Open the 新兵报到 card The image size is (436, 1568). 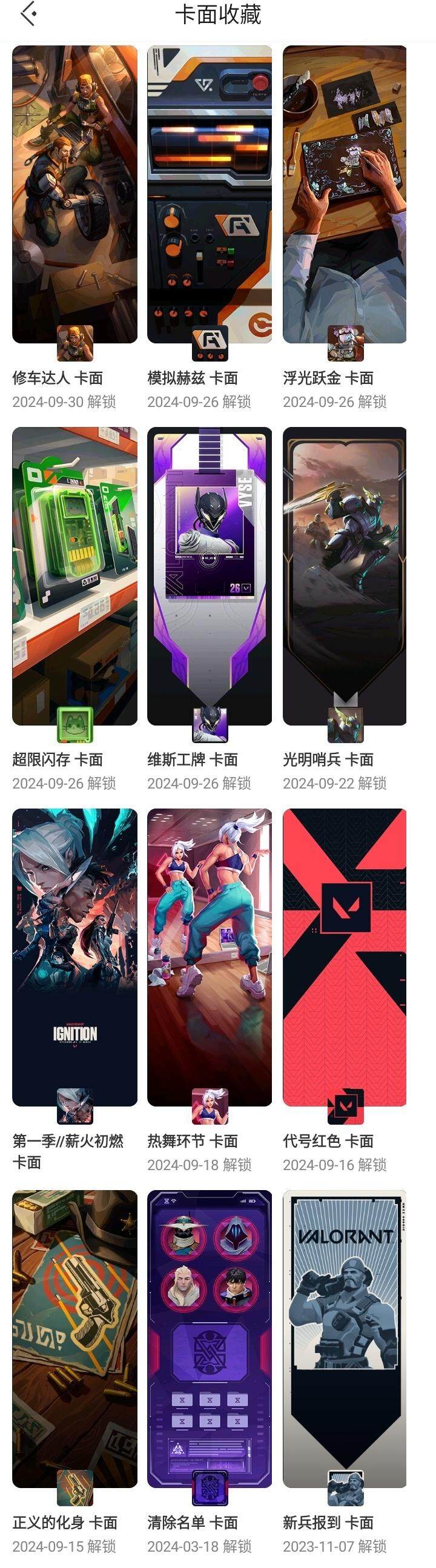(345, 1339)
